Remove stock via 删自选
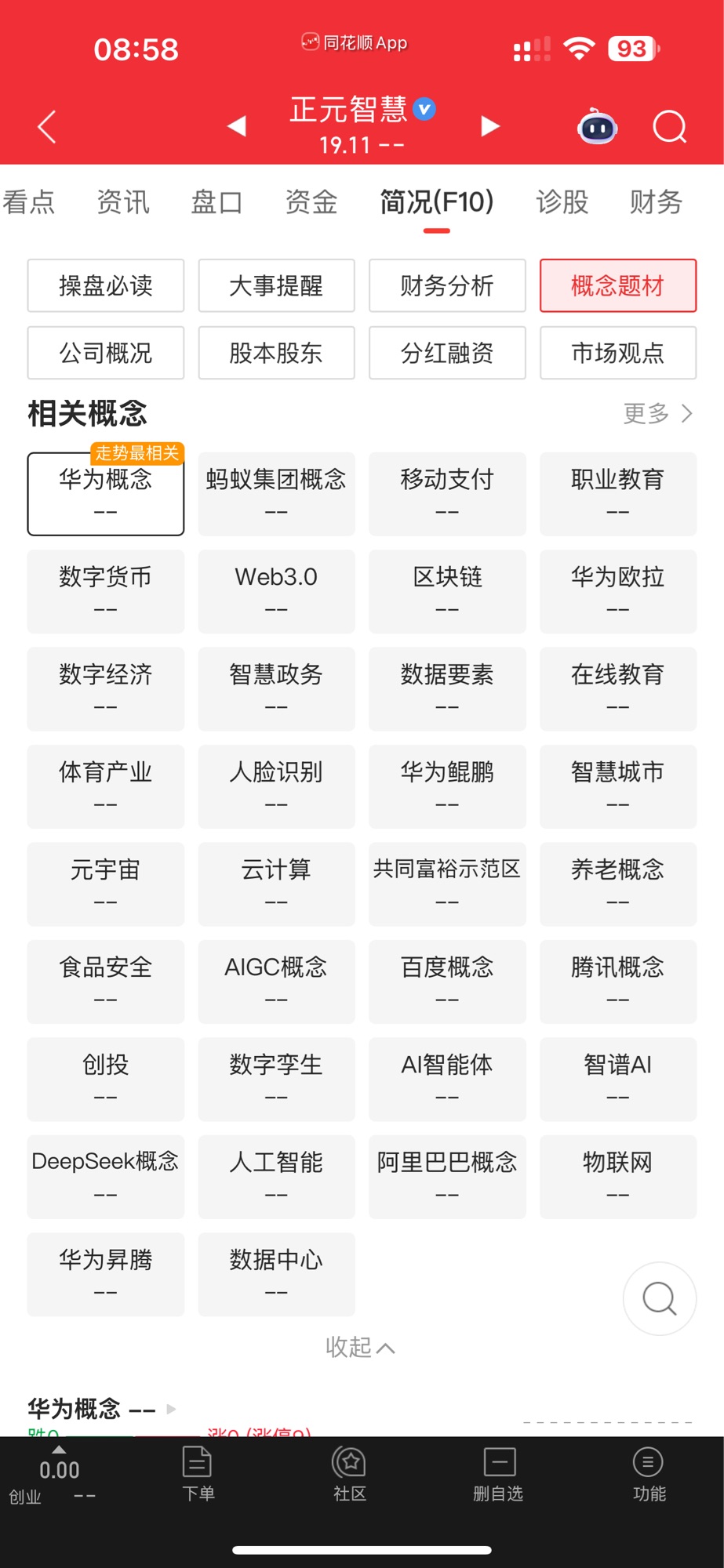Viewport: 724px width, 1568px height. 498,1474
